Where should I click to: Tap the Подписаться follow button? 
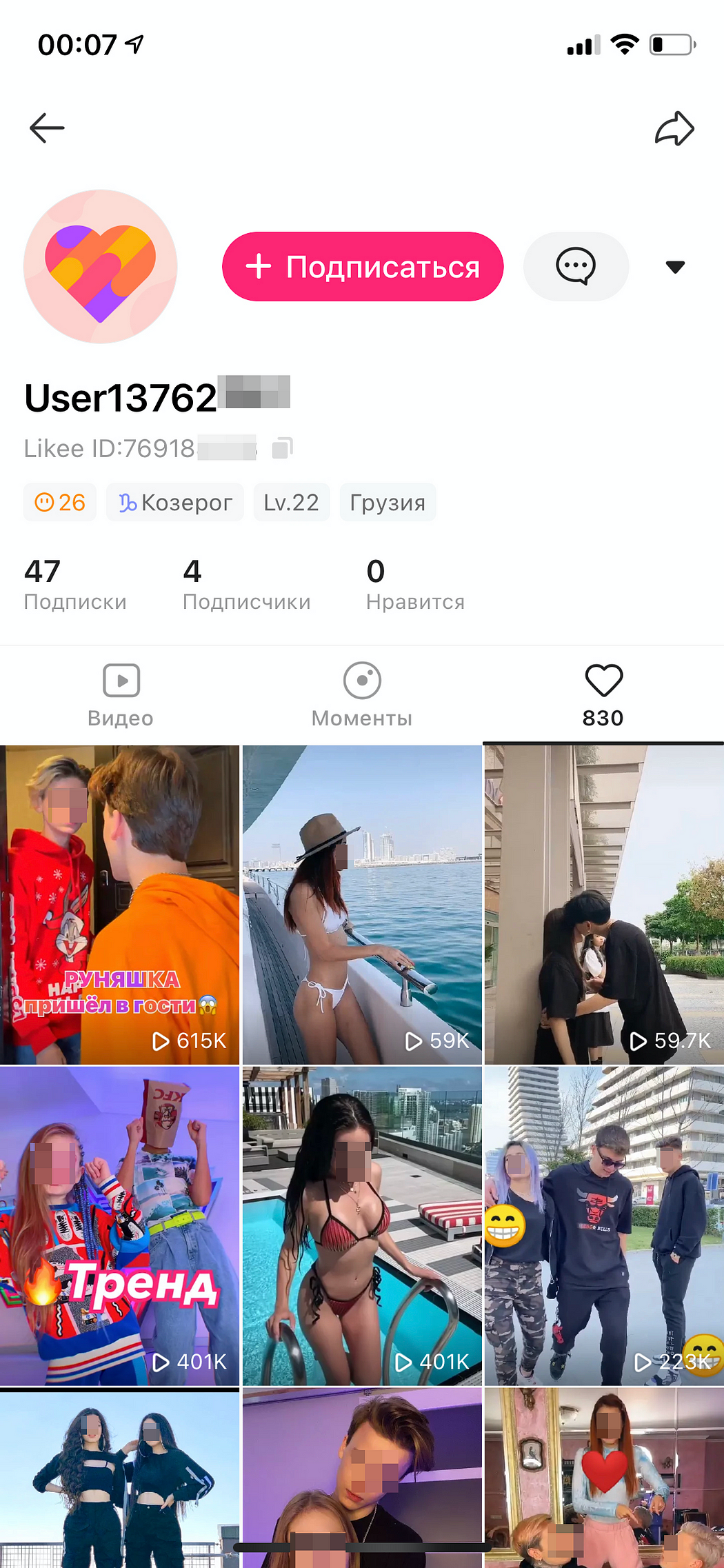[x=363, y=267]
